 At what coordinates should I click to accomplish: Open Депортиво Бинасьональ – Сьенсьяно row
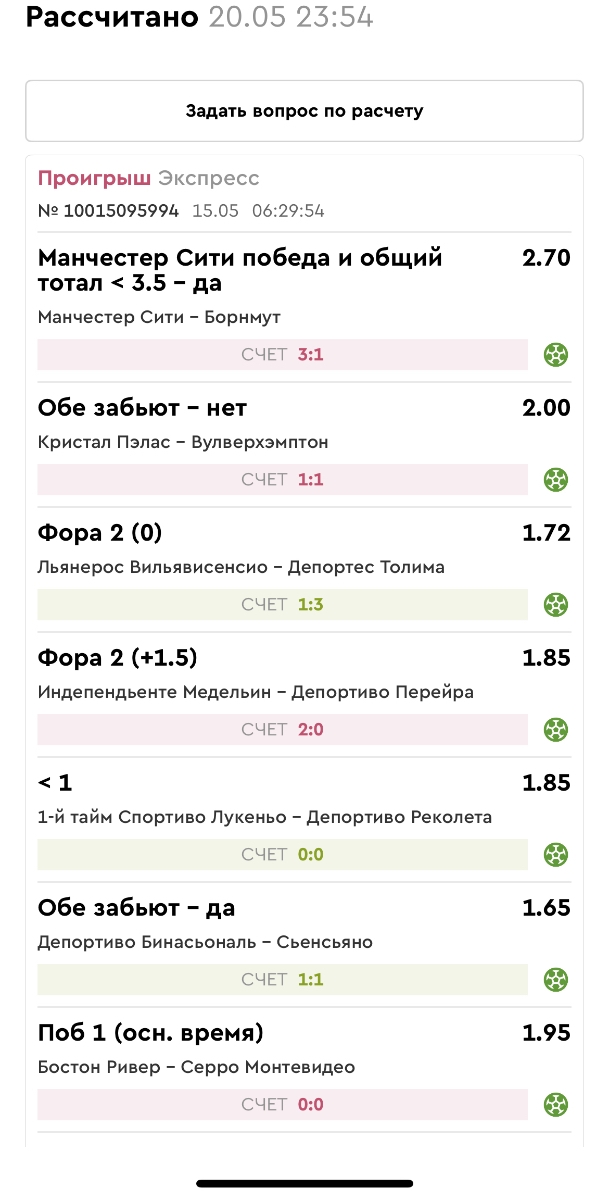[x=205, y=942]
